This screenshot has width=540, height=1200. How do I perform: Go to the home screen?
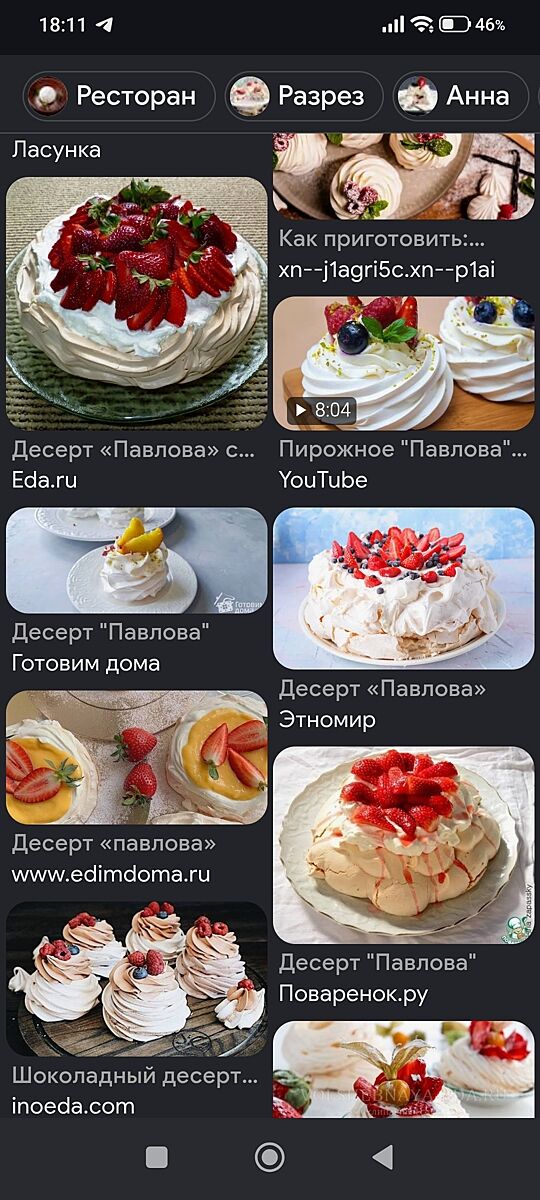point(270,1157)
